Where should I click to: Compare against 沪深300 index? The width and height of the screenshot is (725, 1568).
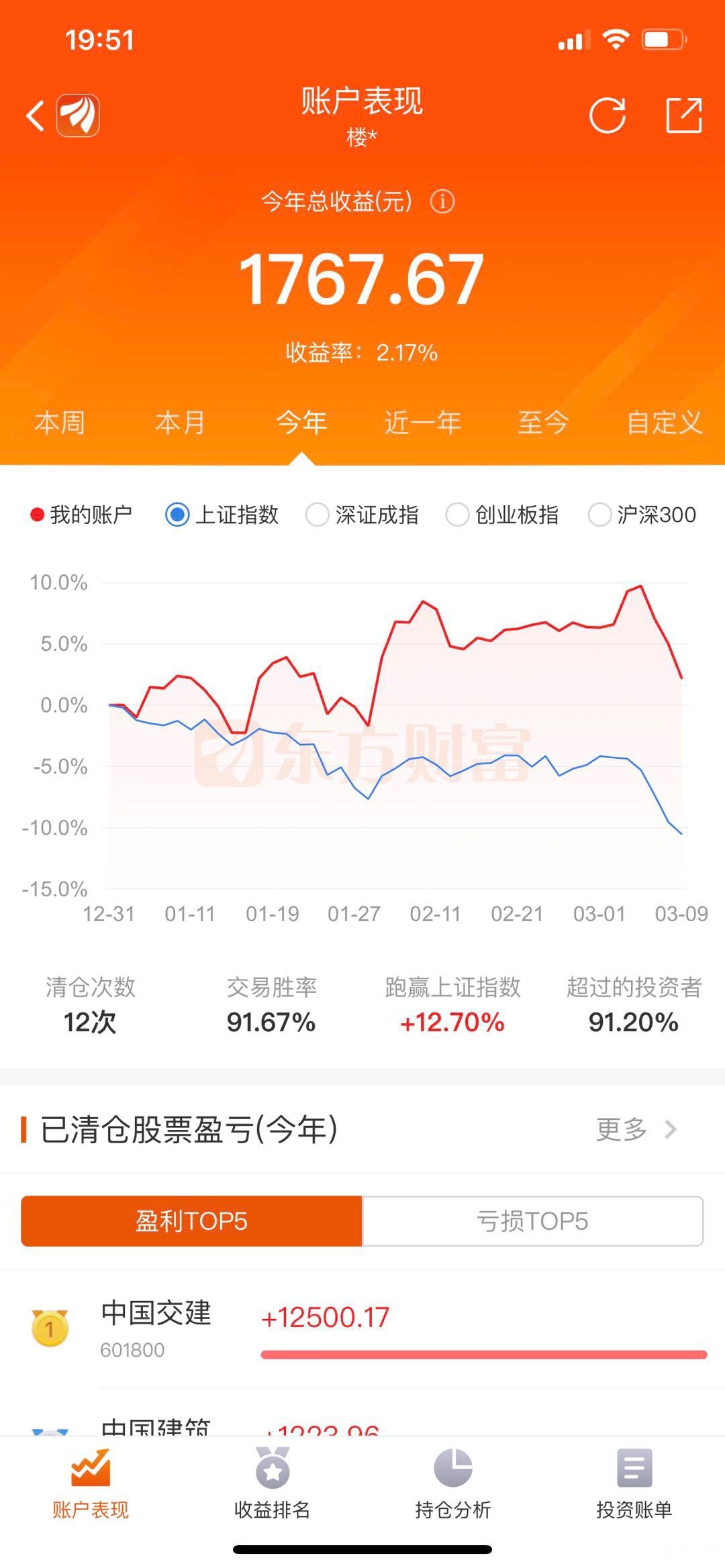[x=642, y=515]
